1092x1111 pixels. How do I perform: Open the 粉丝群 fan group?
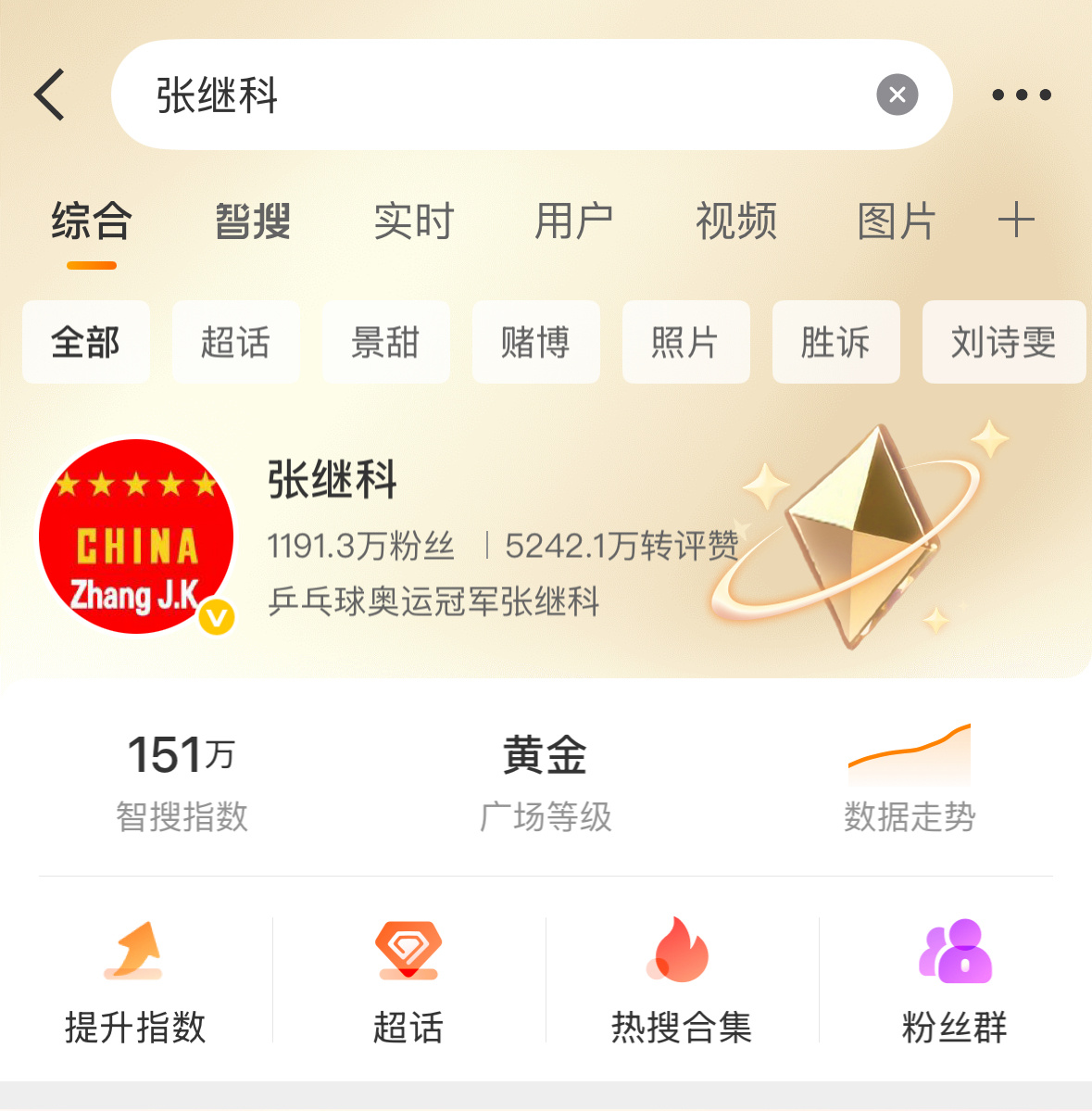tap(956, 982)
